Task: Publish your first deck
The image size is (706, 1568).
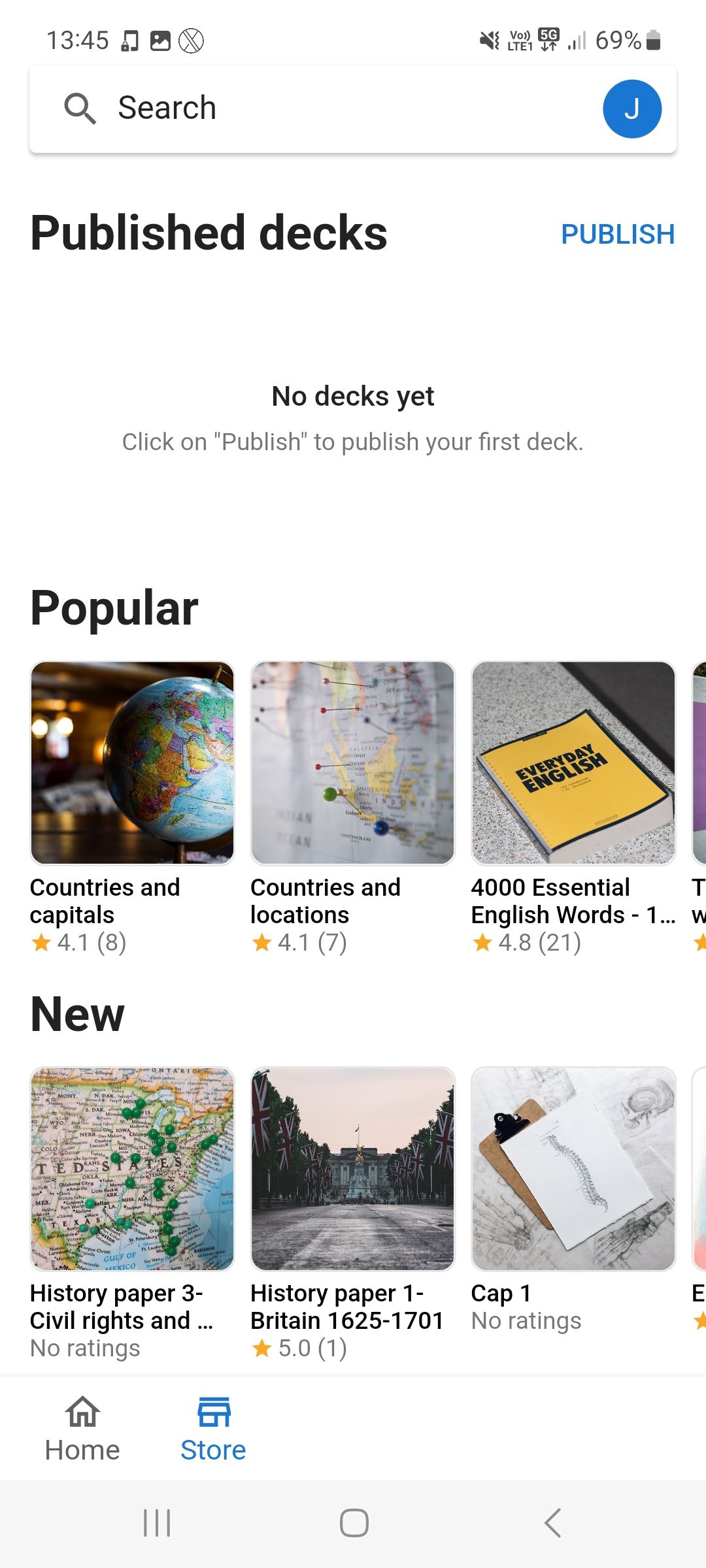Action: (617, 235)
